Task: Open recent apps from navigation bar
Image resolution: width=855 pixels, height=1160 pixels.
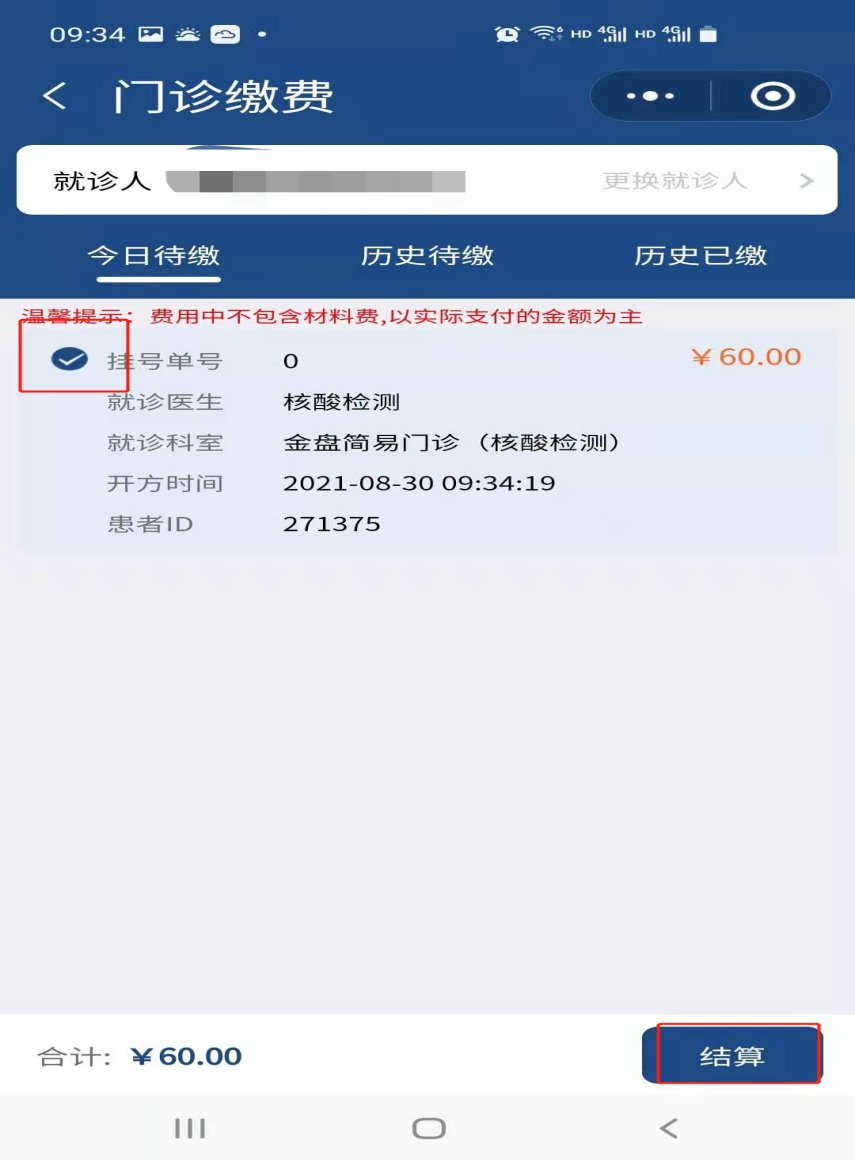Action: [189, 1128]
